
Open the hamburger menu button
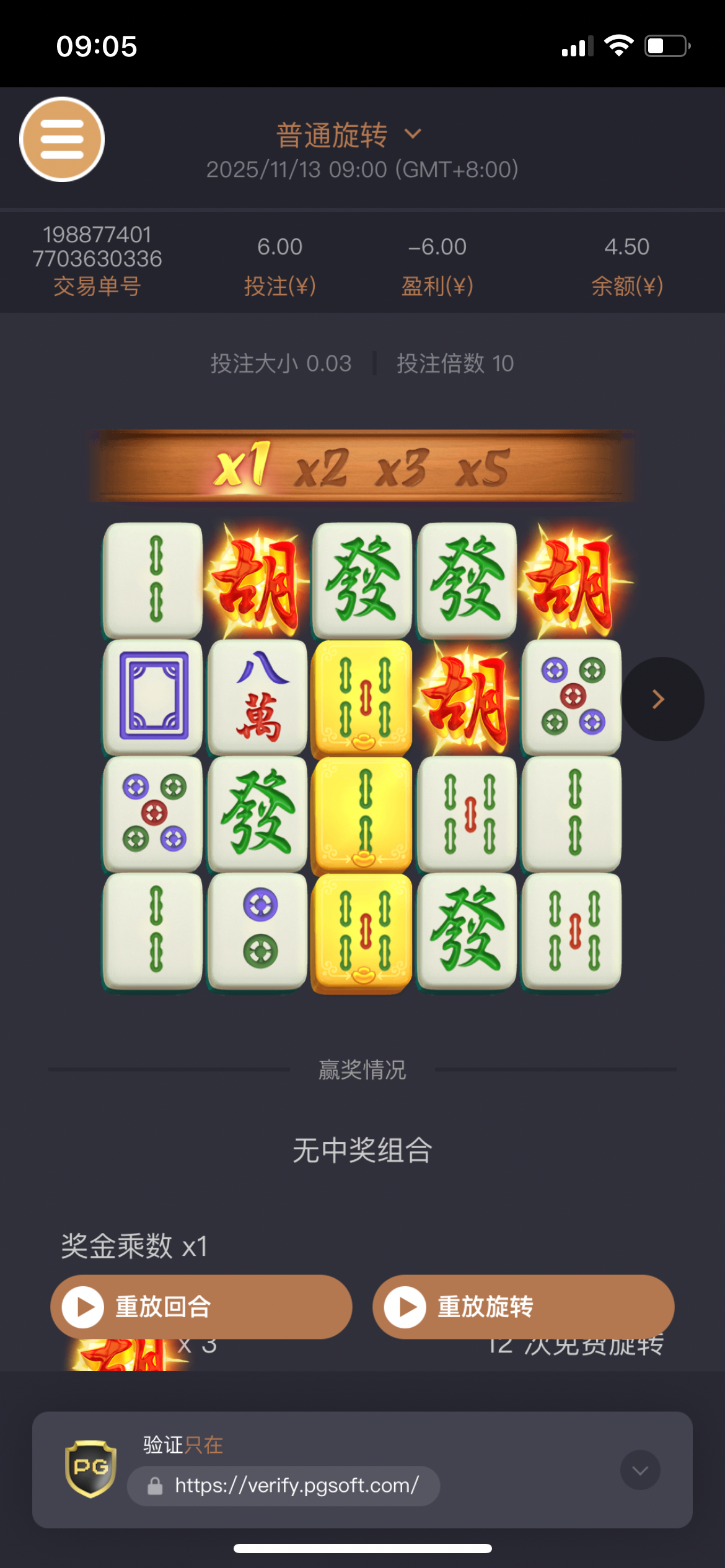[x=62, y=139]
